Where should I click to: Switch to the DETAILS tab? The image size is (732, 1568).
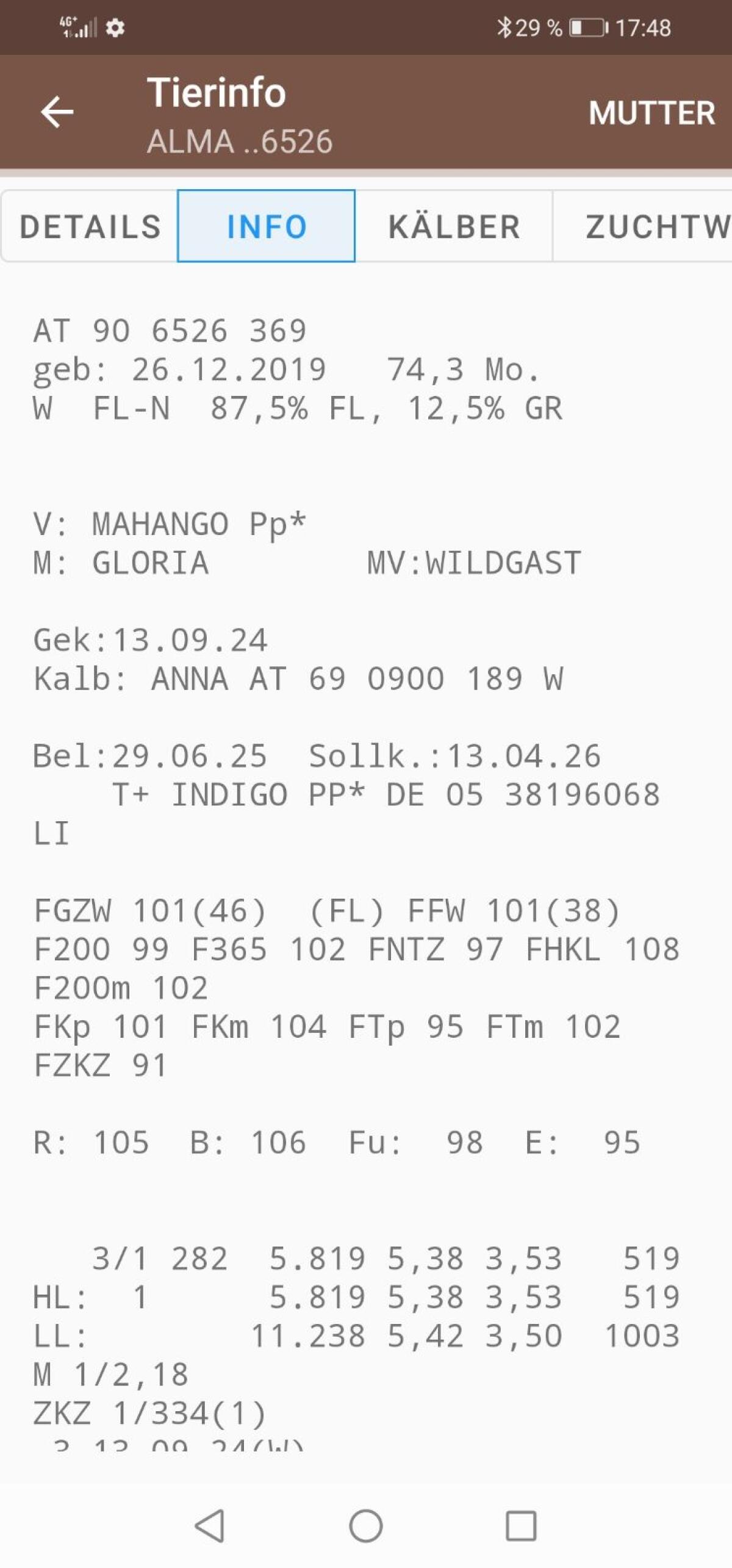[90, 226]
